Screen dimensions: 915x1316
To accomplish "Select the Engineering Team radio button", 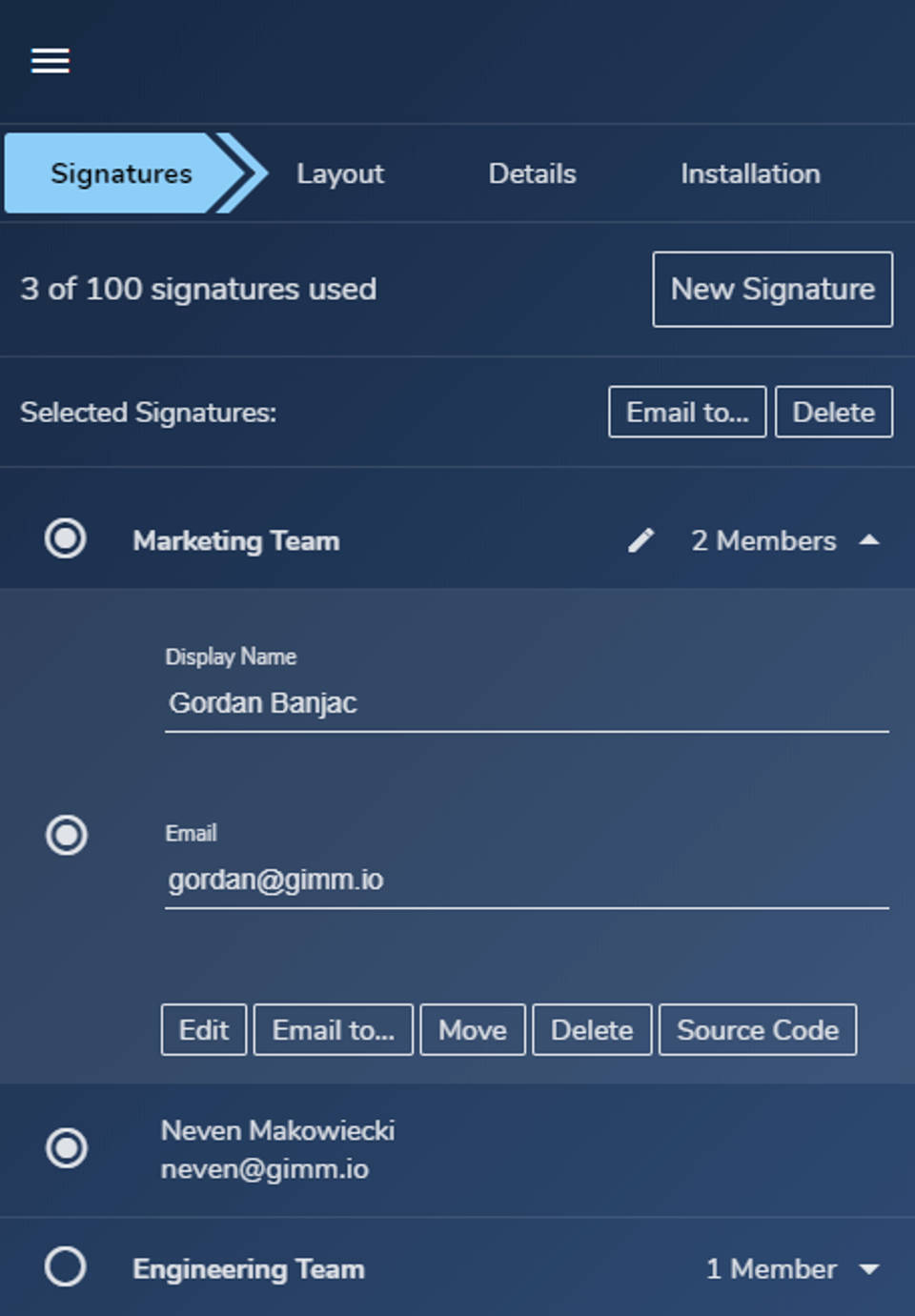I will pyautogui.click(x=66, y=1267).
